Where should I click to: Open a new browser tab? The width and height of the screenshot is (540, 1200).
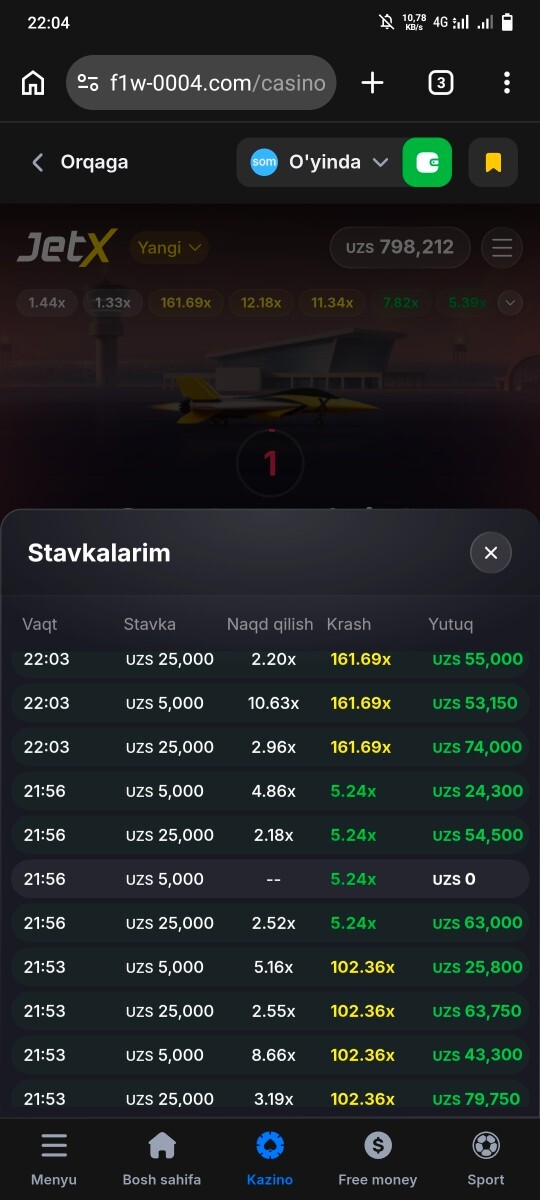click(x=372, y=83)
